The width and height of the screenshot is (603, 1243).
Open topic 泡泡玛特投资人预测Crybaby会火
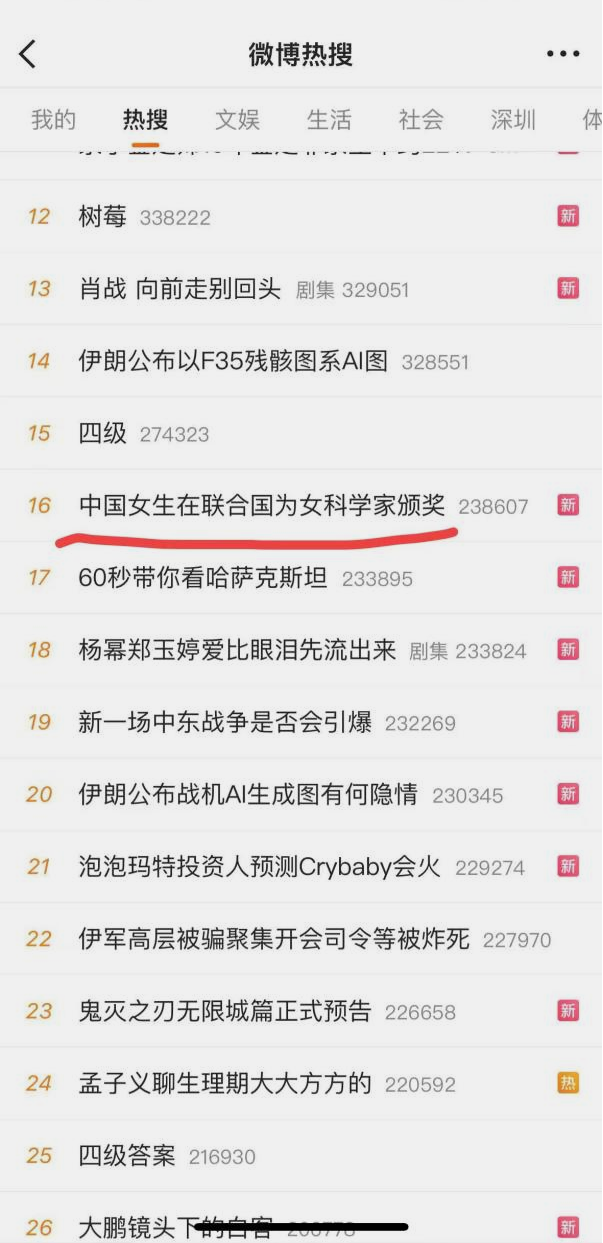click(260, 867)
